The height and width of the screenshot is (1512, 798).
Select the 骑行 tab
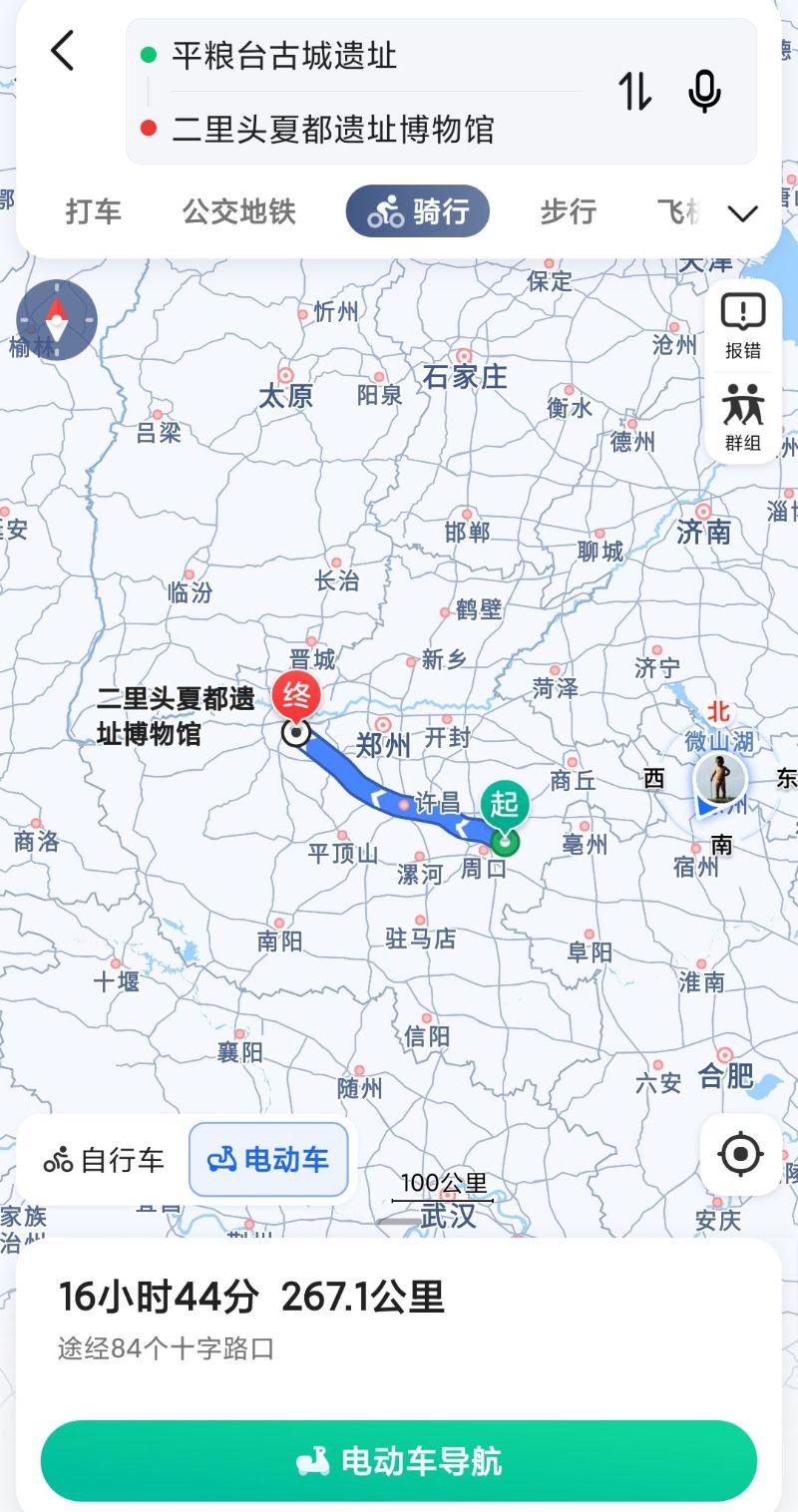click(418, 211)
